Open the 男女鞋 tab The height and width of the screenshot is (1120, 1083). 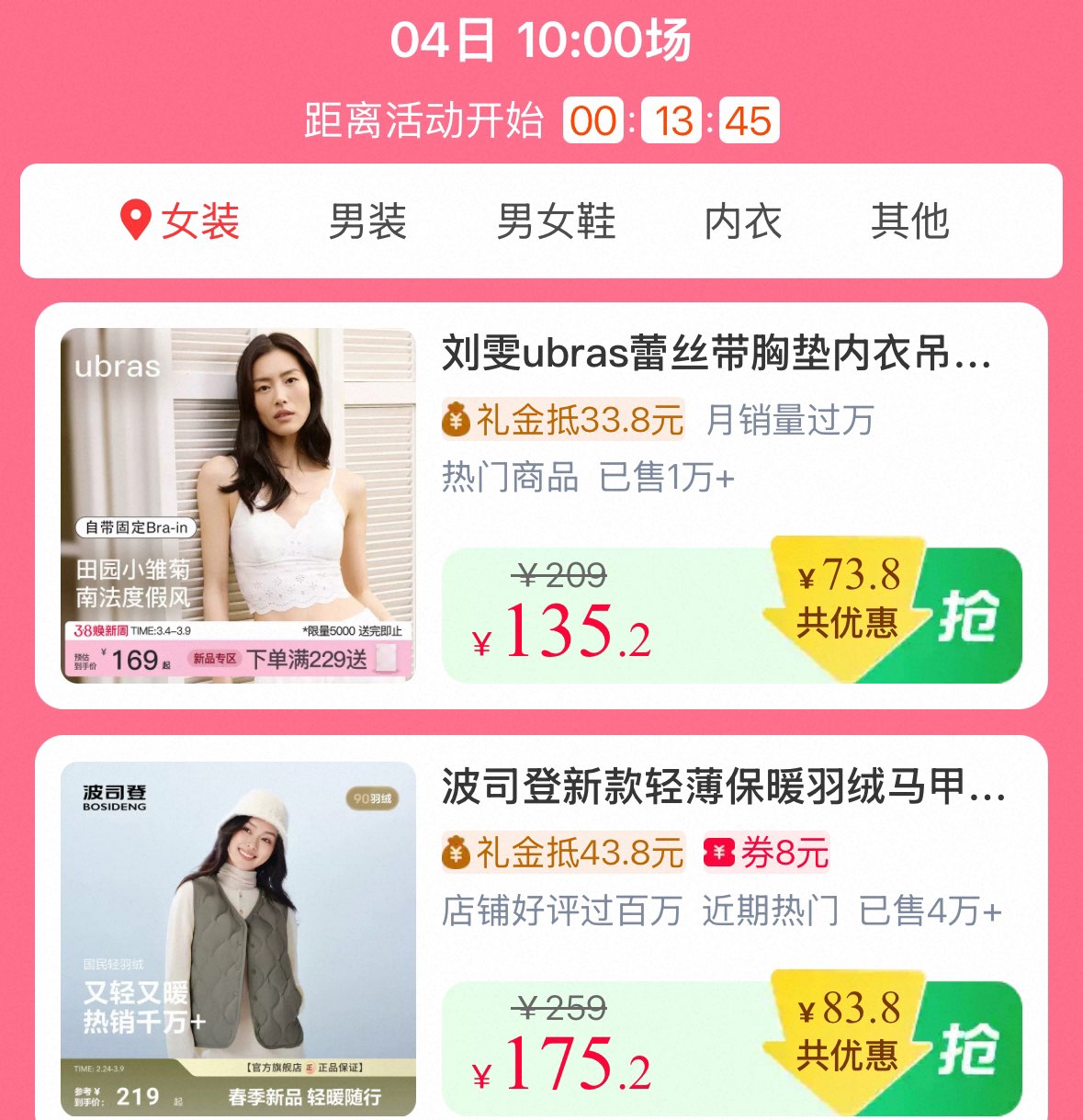point(556,221)
